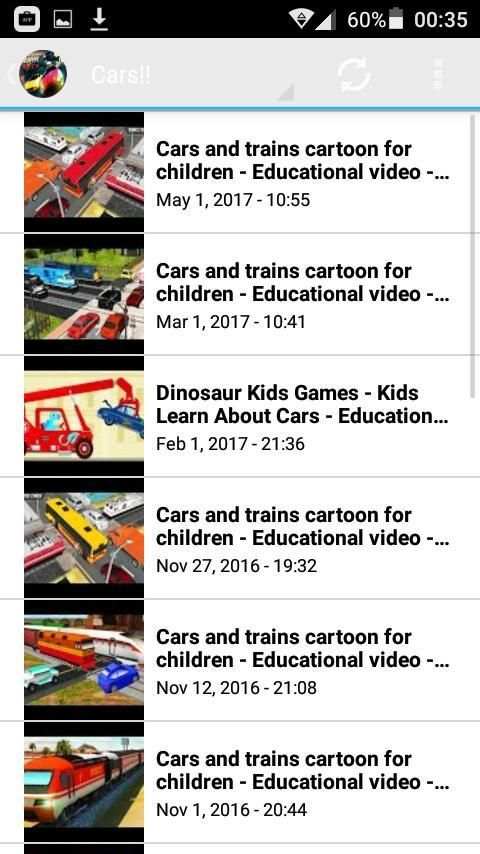Expand the Cars!! title dropdown

click(x=193, y=75)
